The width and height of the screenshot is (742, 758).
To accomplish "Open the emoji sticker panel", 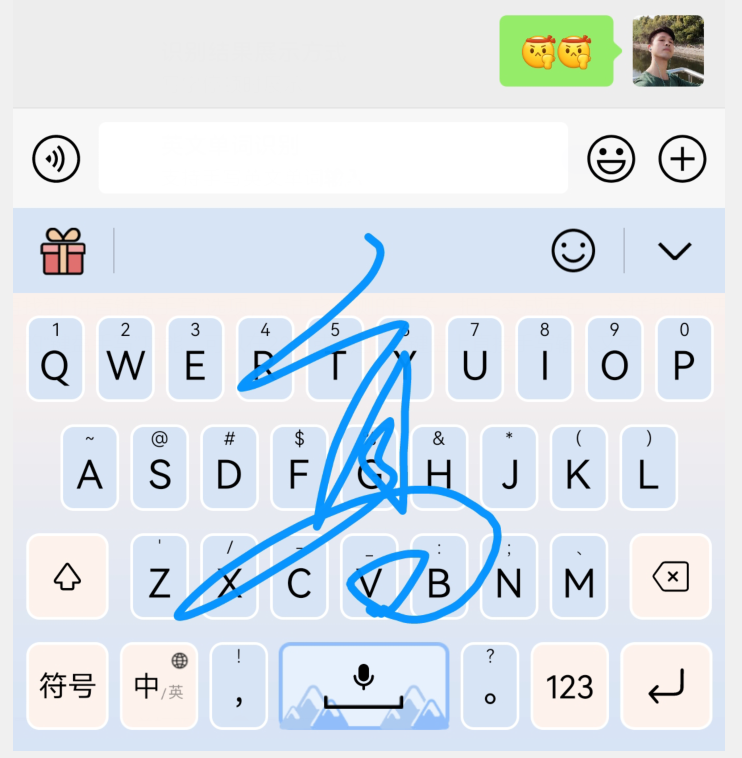I will coord(611,158).
